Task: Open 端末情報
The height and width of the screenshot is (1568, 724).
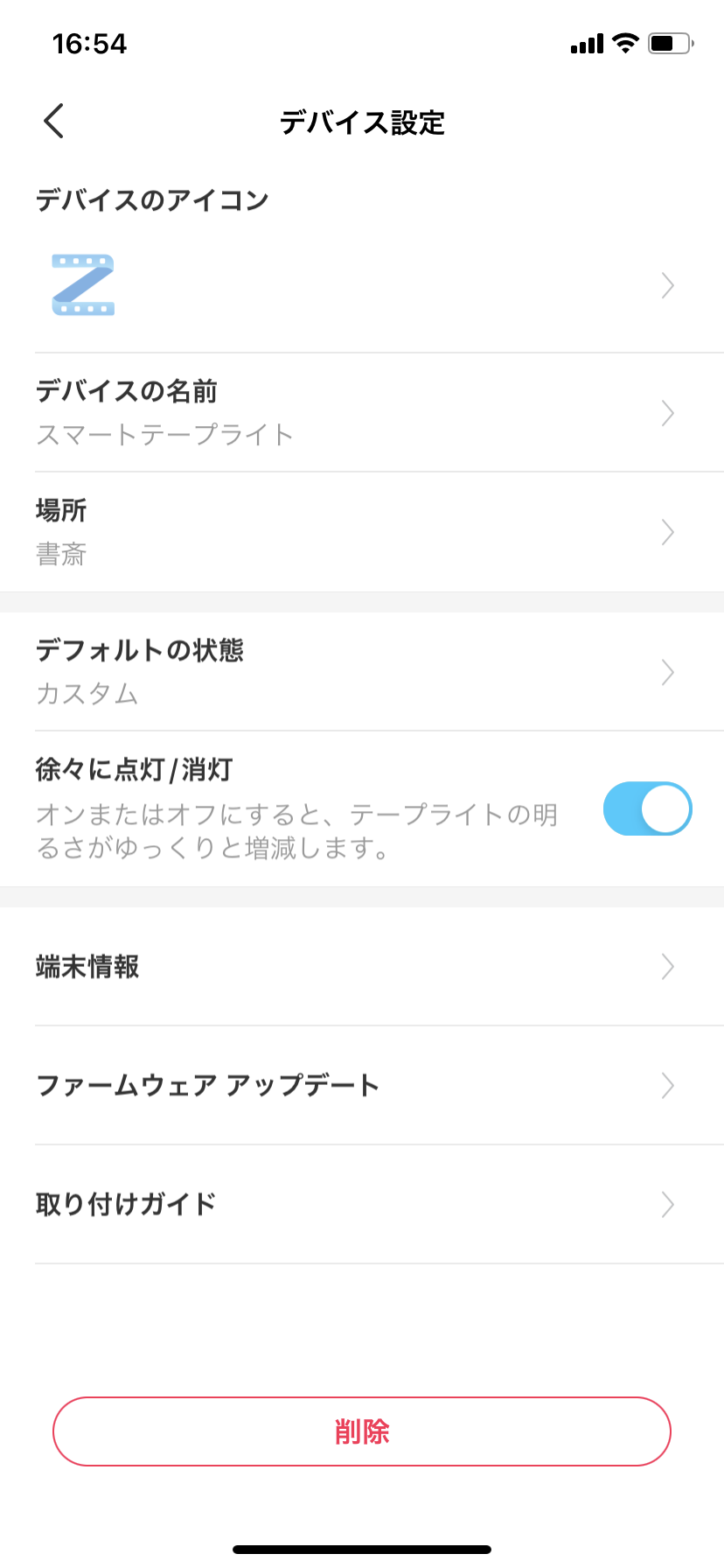Action: tap(362, 966)
